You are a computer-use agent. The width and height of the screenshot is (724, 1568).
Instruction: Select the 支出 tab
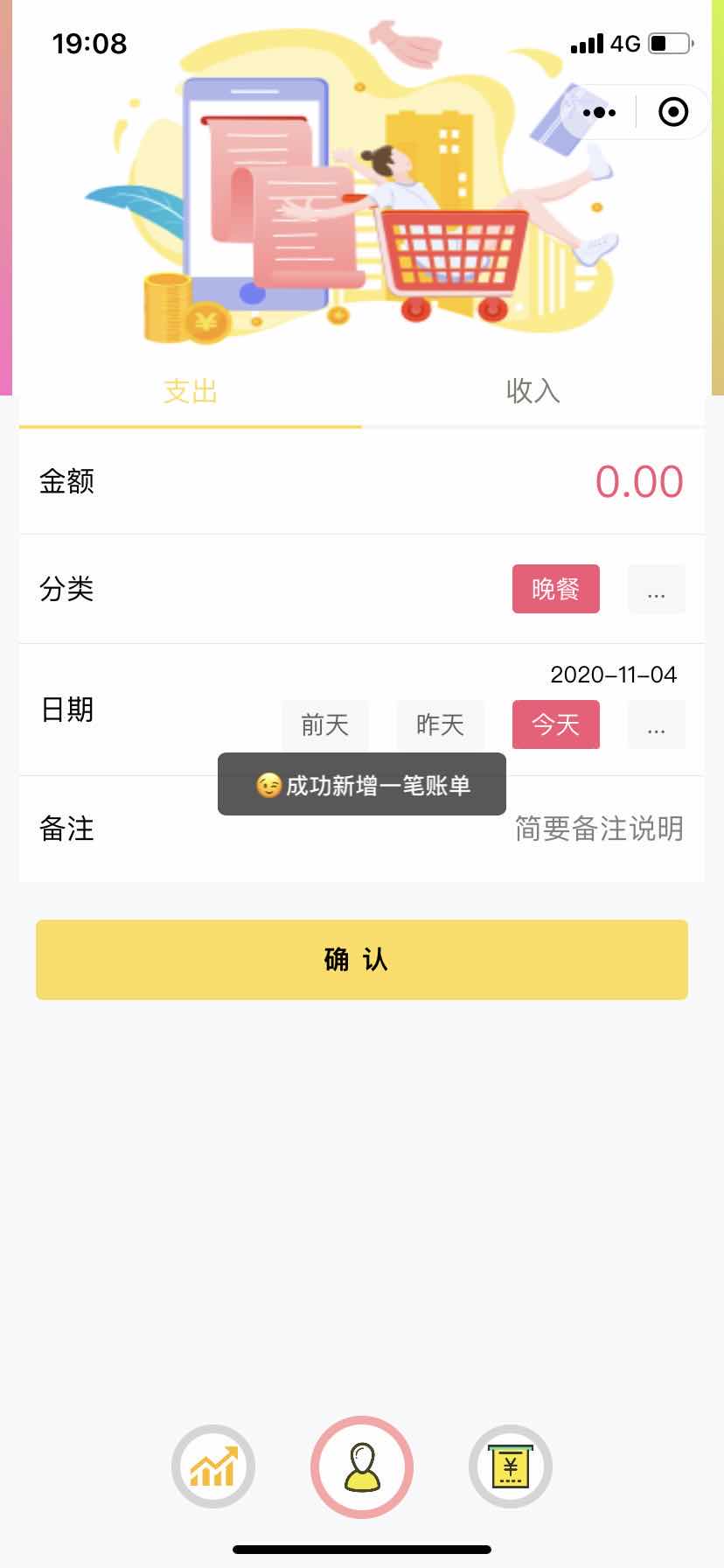(x=190, y=391)
